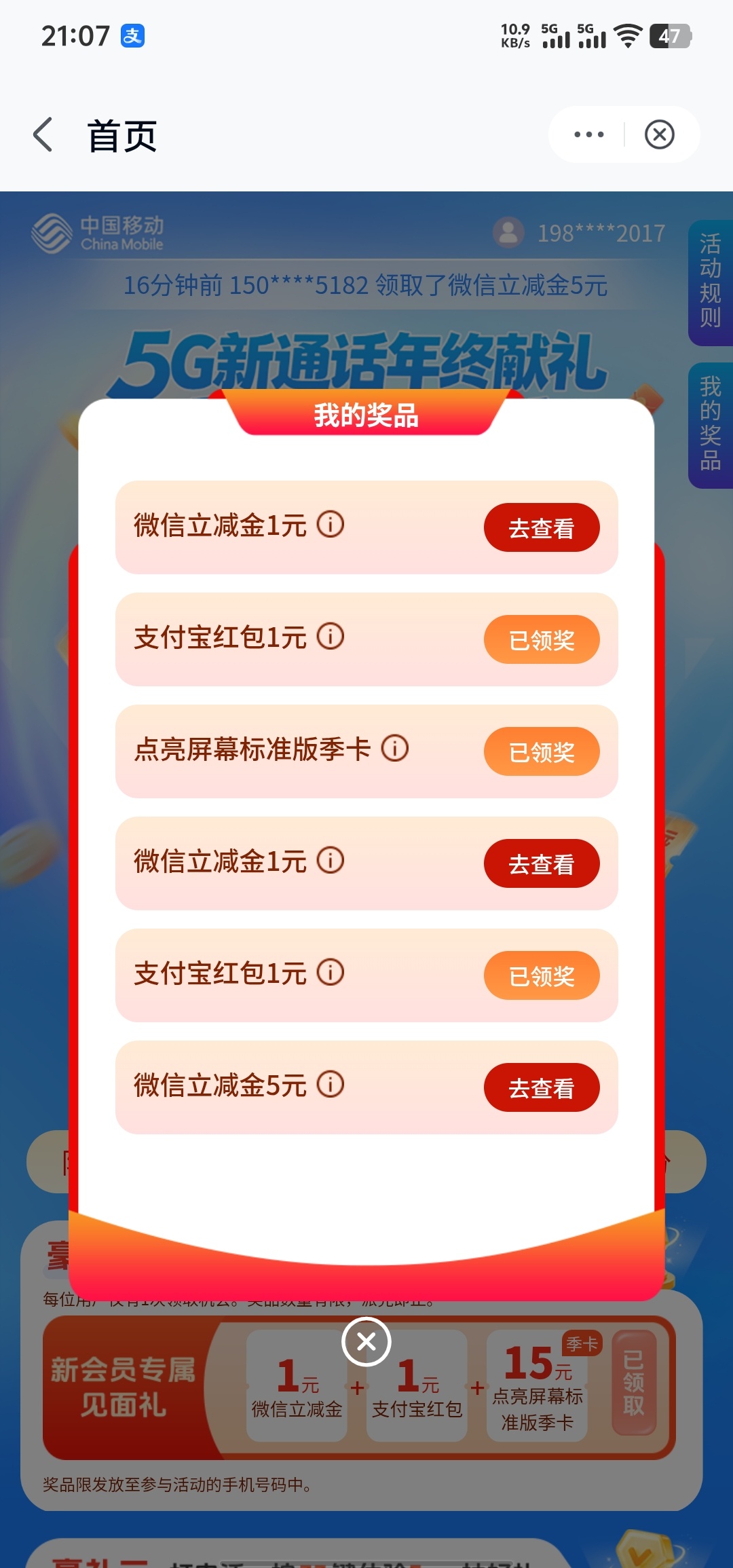Tap 去查看 for the 微信立减金5元 prize
Screen dimensions: 733x1568
pos(541,1087)
